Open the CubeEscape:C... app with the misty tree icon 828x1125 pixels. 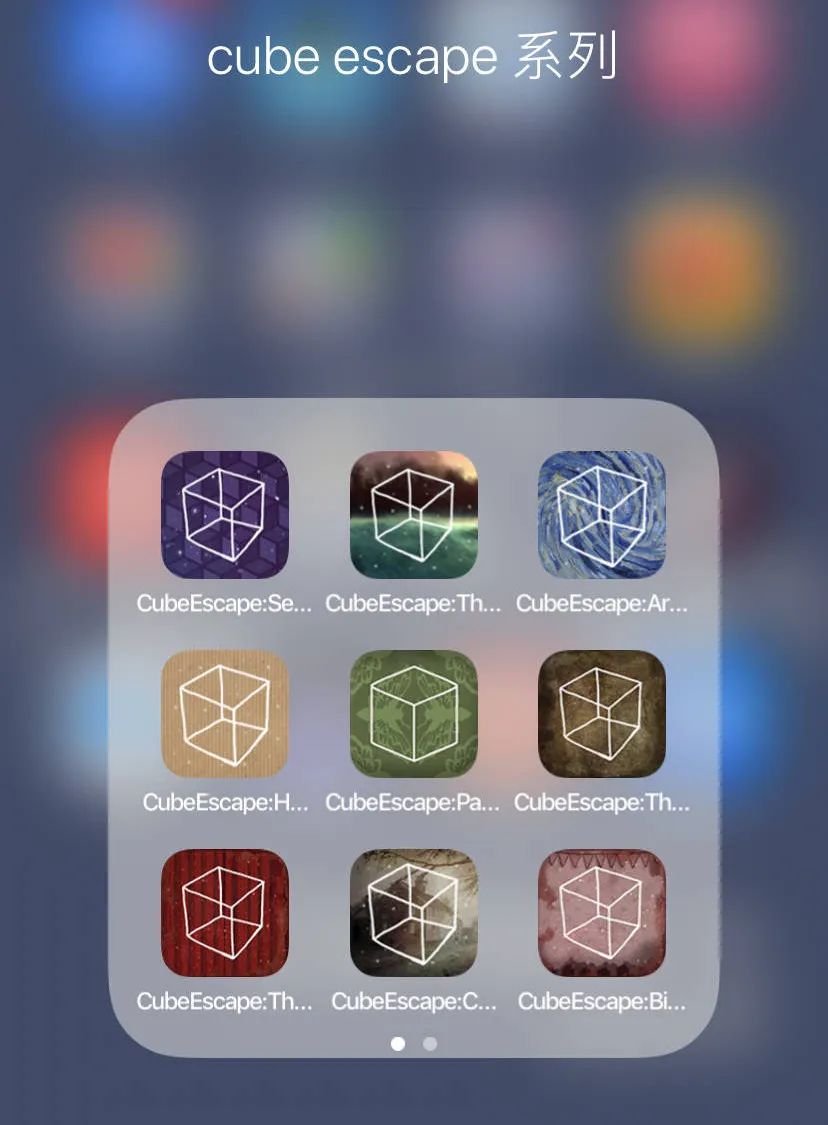tap(413, 913)
